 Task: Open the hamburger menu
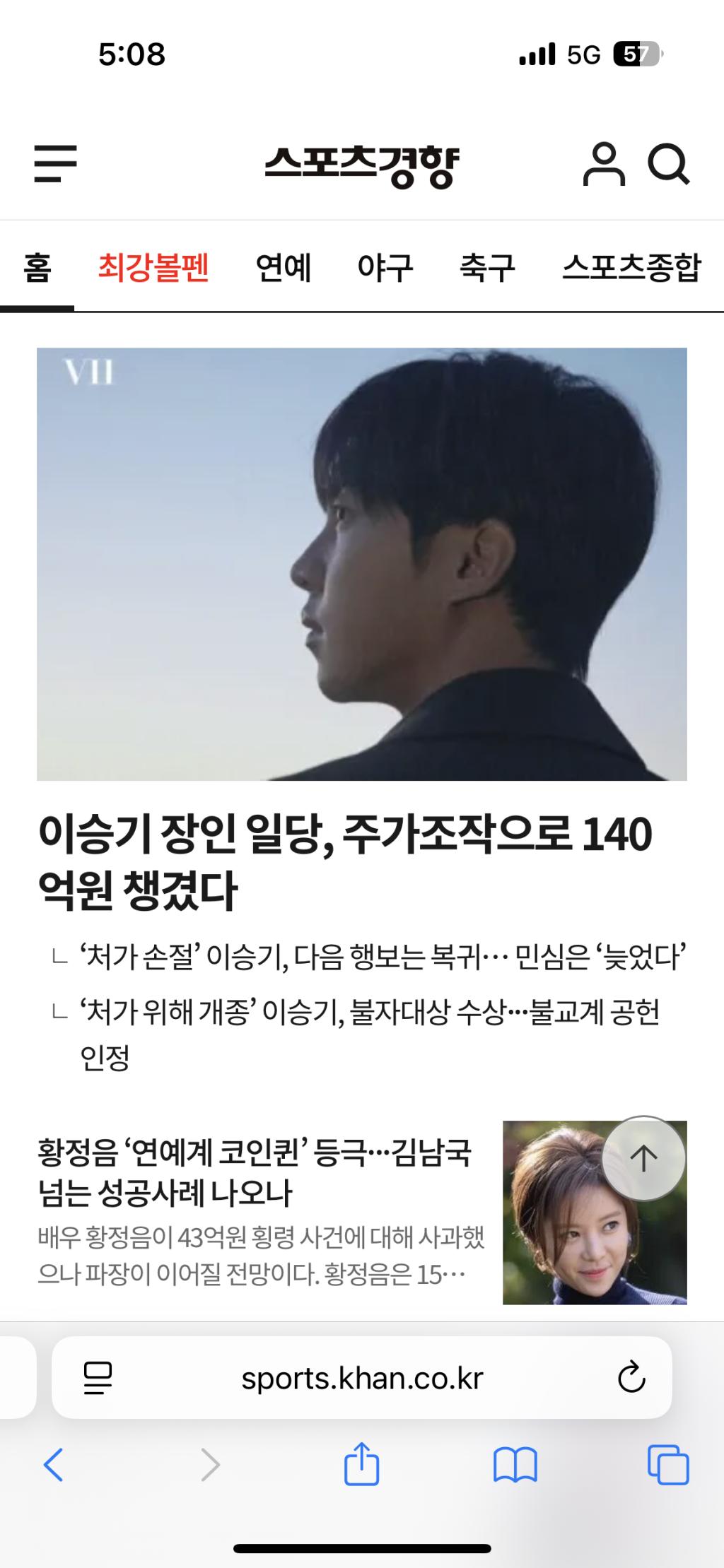[55, 163]
